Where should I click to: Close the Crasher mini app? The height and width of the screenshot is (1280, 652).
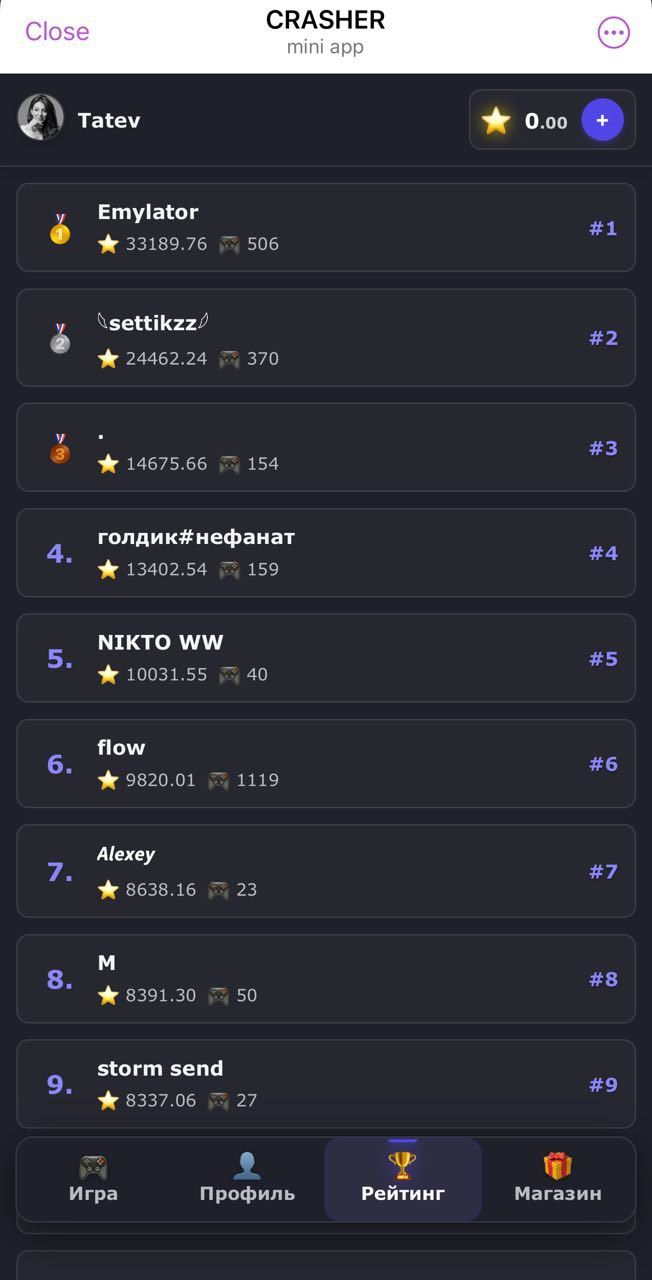click(x=57, y=32)
